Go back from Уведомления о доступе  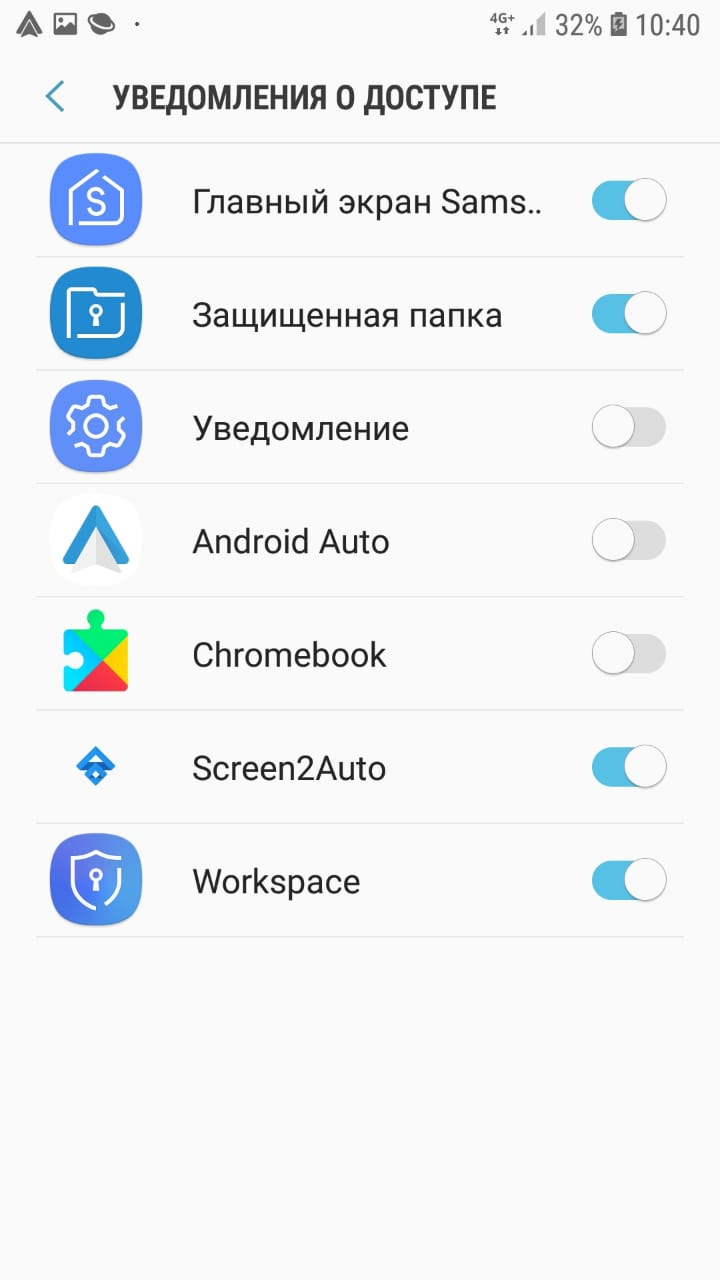coord(55,97)
